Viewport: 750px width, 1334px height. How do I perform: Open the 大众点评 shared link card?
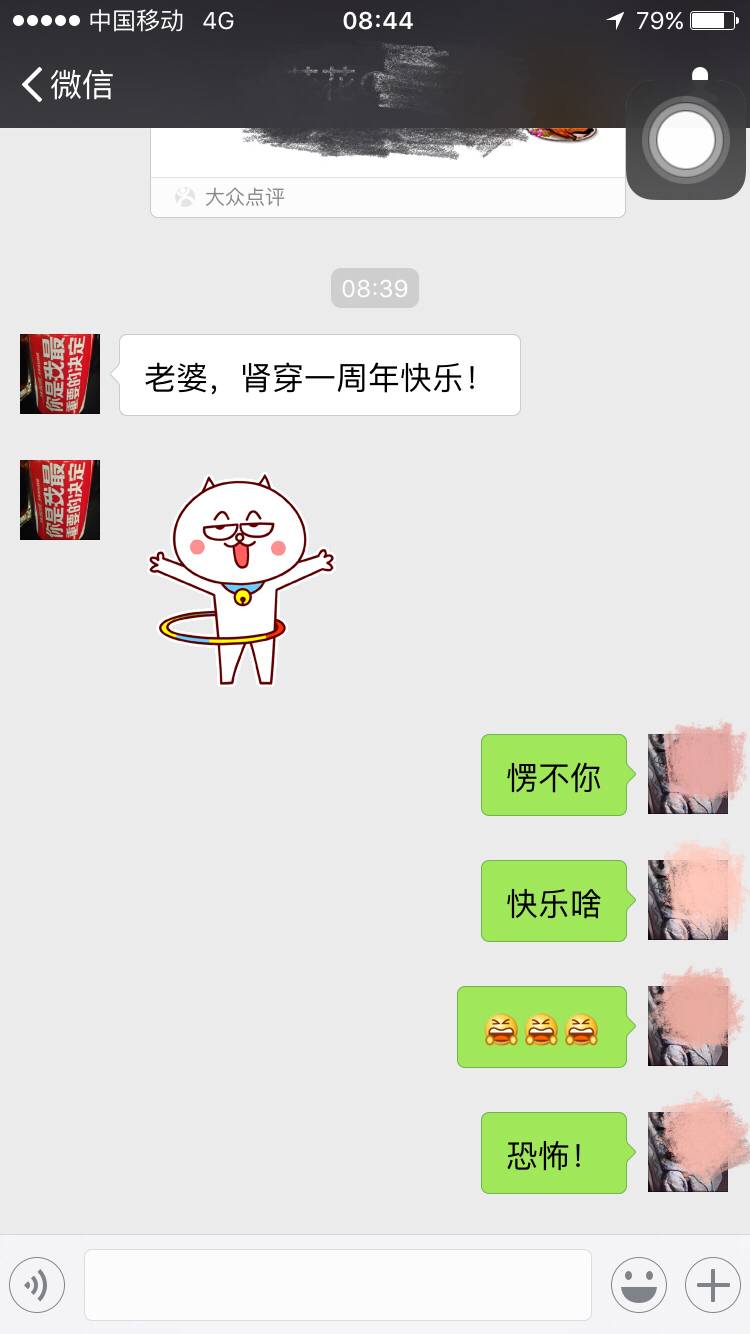[387, 170]
